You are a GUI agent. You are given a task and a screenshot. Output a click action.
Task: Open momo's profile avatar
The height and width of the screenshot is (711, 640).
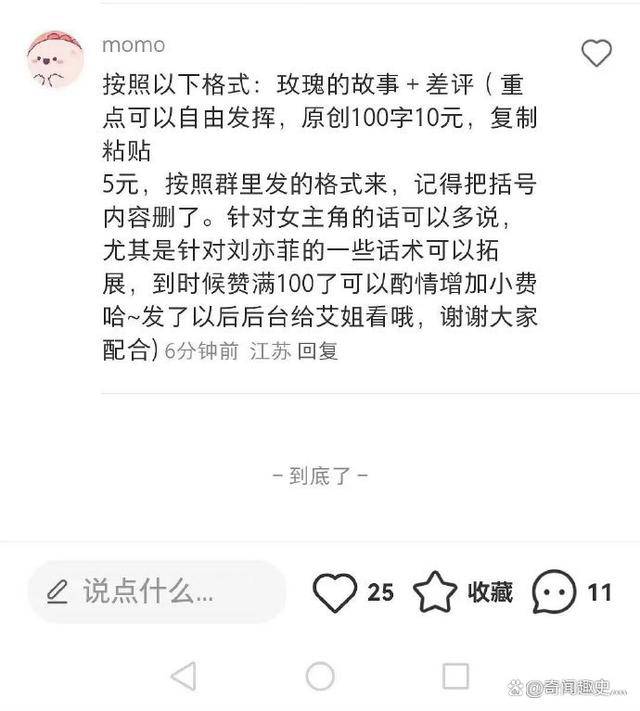pyautogui.click(x=54, y=62)
